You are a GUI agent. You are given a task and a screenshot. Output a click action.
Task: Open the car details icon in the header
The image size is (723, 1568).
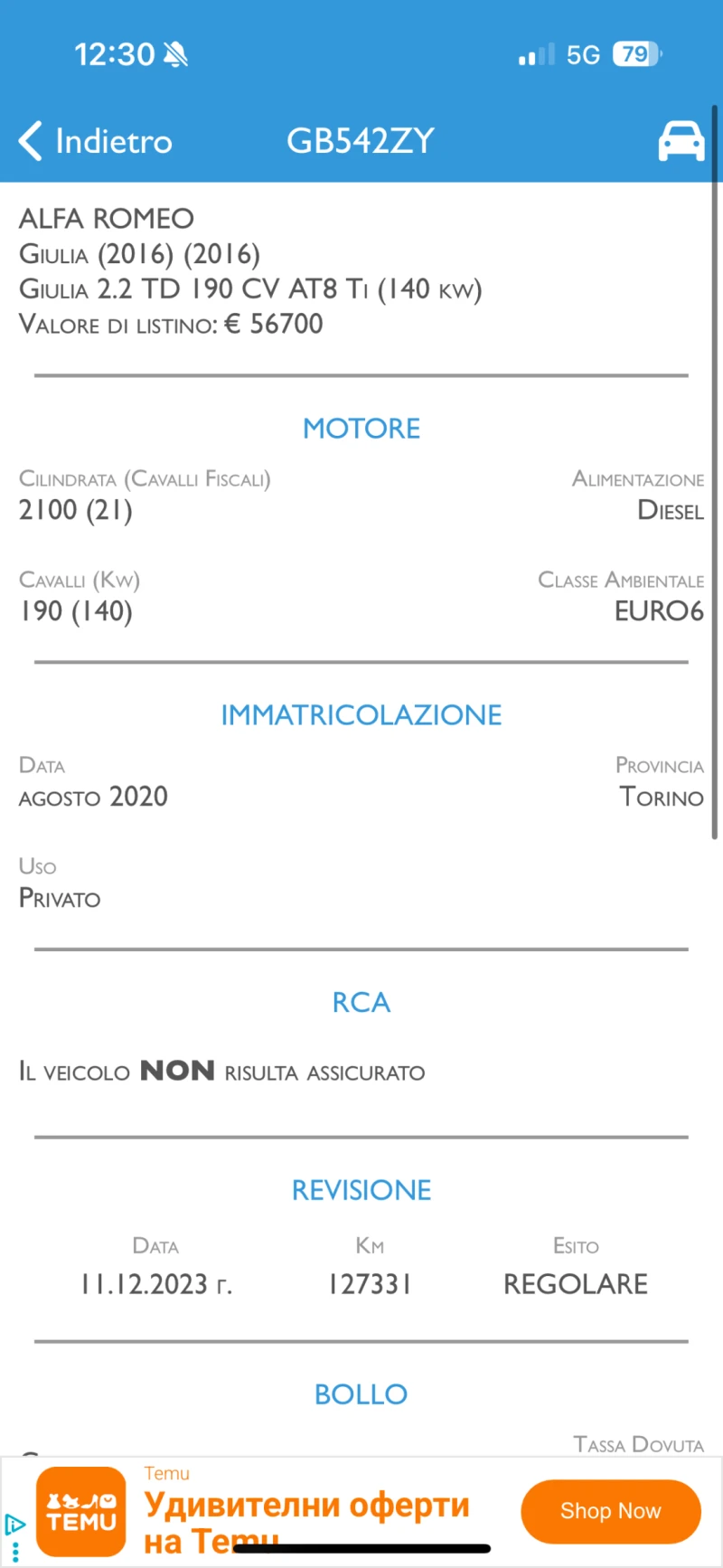[681, 140]
